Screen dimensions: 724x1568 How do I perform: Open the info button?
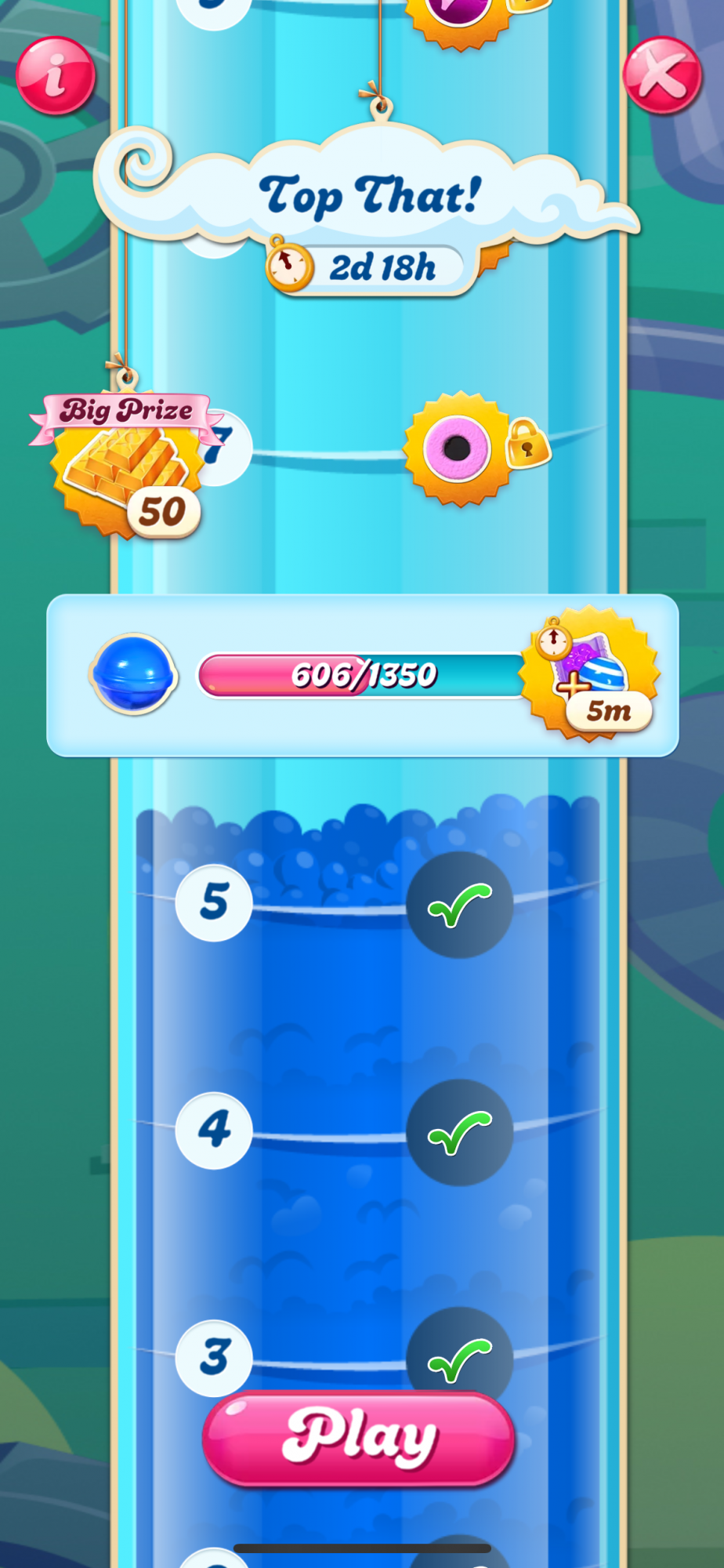pos(55,76)
